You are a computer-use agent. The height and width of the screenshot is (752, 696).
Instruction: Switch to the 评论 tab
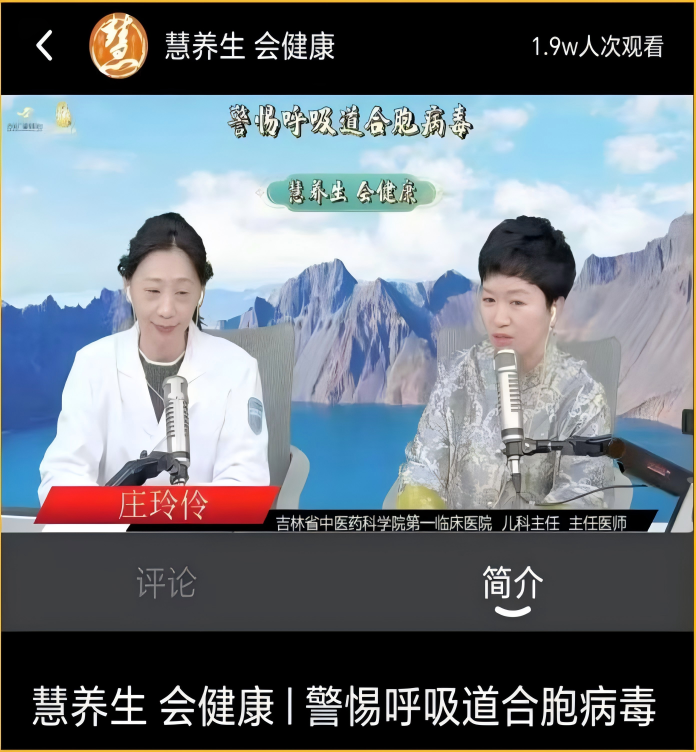(x=166, y=583)
